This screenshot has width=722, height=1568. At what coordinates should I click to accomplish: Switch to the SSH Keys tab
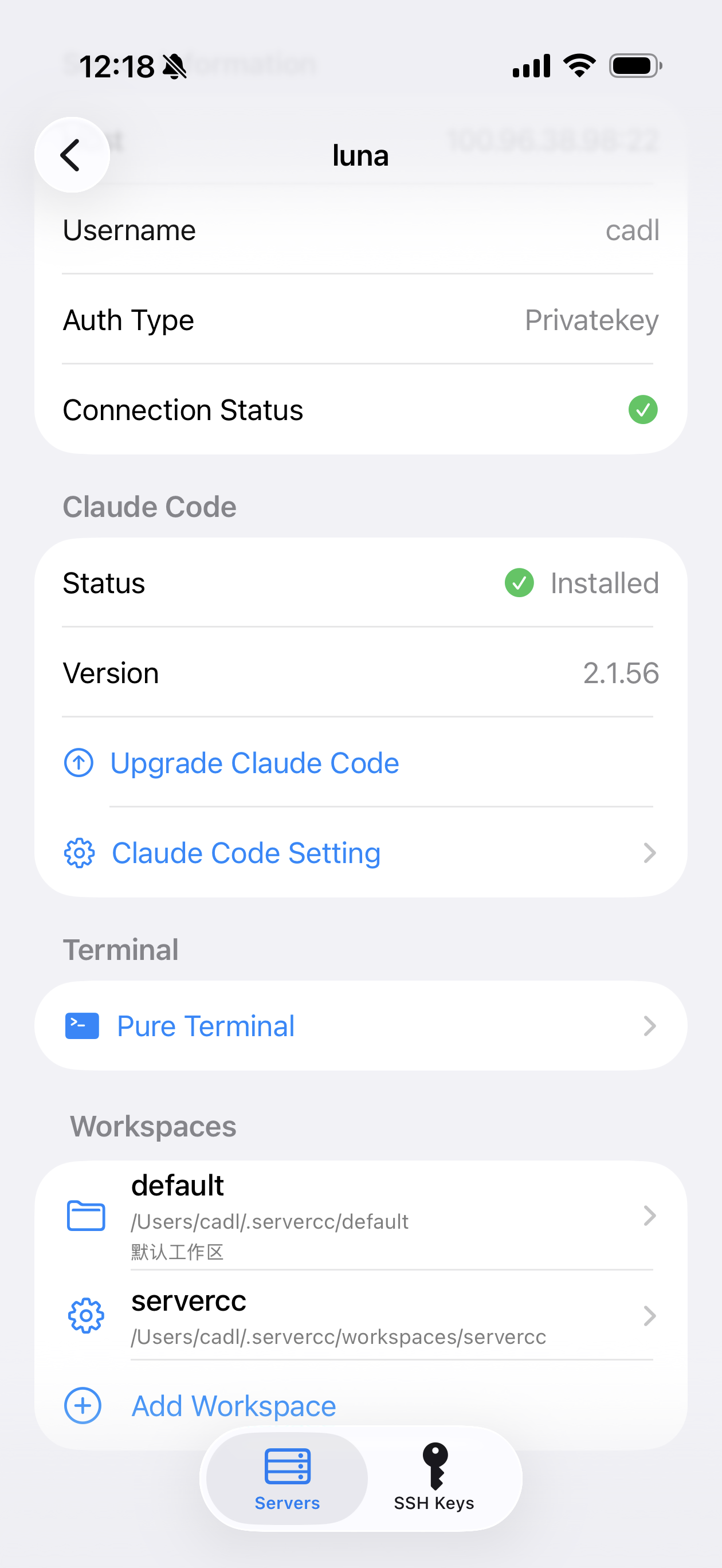point(434,1478)
